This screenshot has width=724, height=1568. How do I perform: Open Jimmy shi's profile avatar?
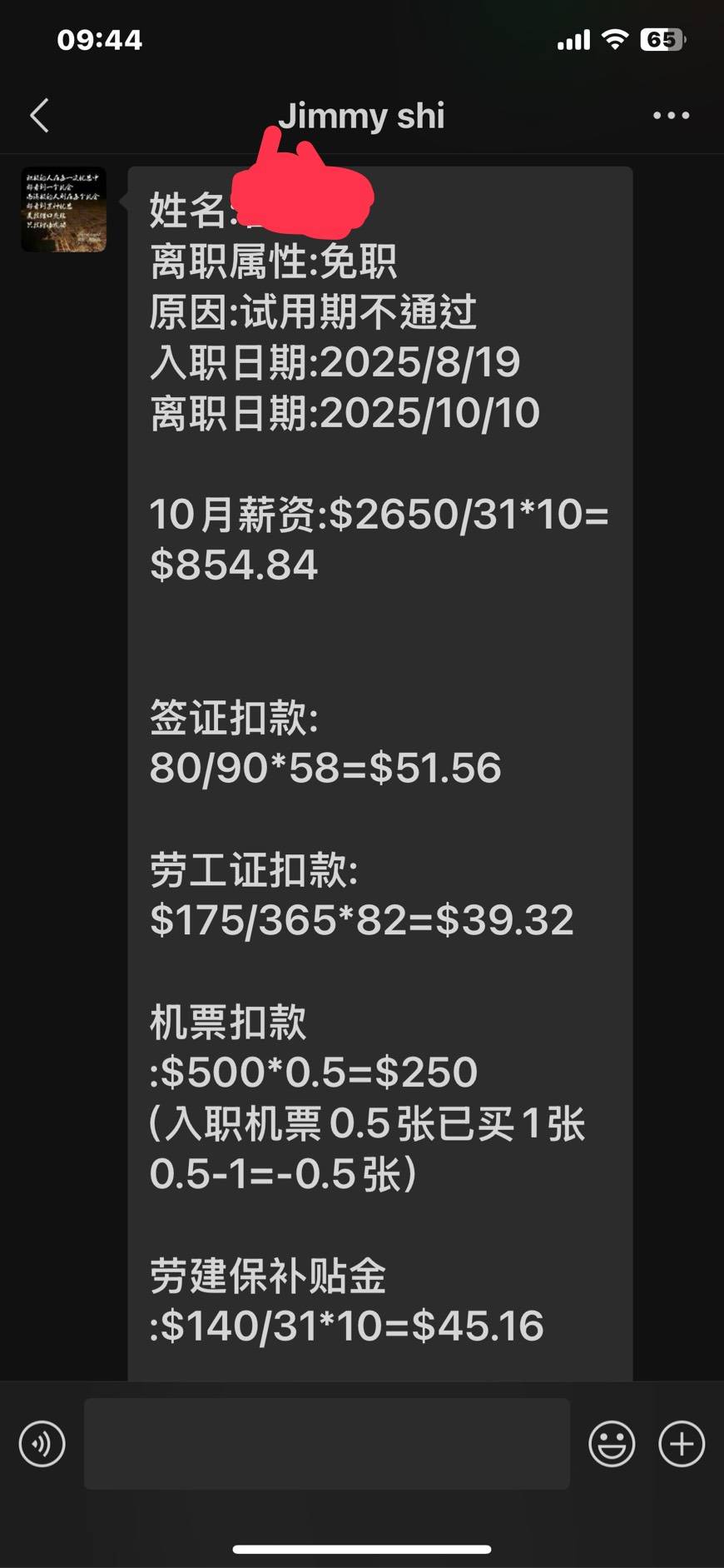pos(64,209)
